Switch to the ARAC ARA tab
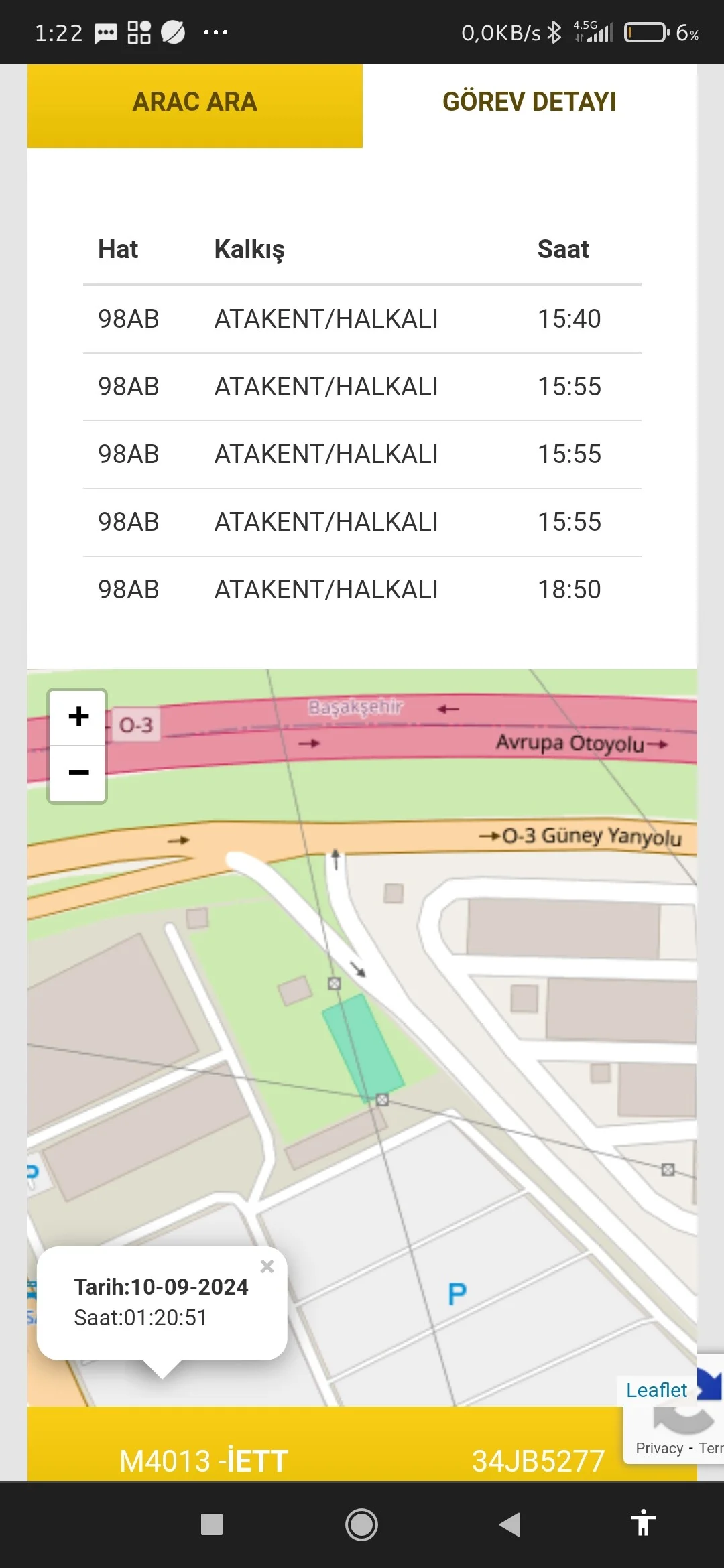Image resolution: width=724 pixels, height=1568 pixels. [x=194, y=102]
